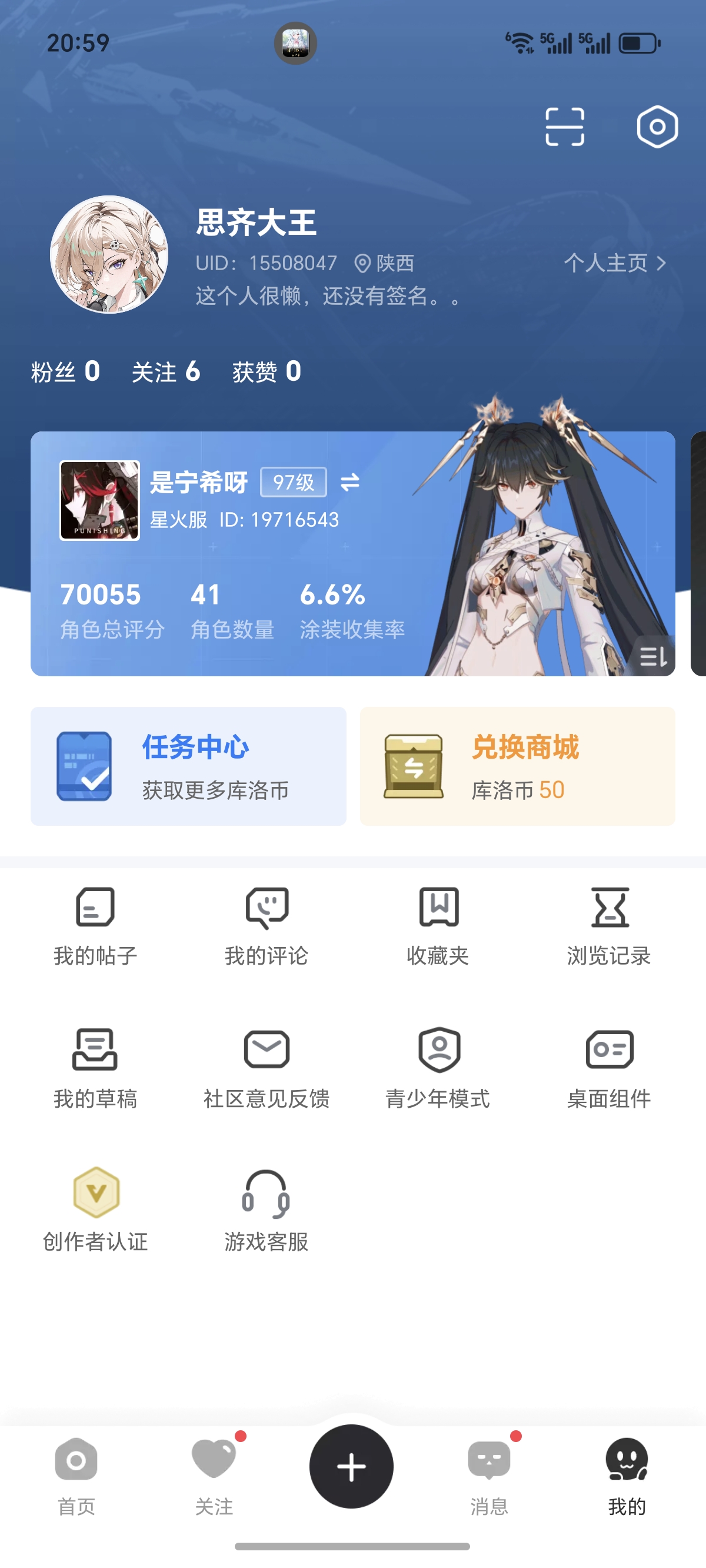This screenshot has height=1568, width=706.
Task: Enter 青少年模式 teen mode
Action: tap(438, 1068)
